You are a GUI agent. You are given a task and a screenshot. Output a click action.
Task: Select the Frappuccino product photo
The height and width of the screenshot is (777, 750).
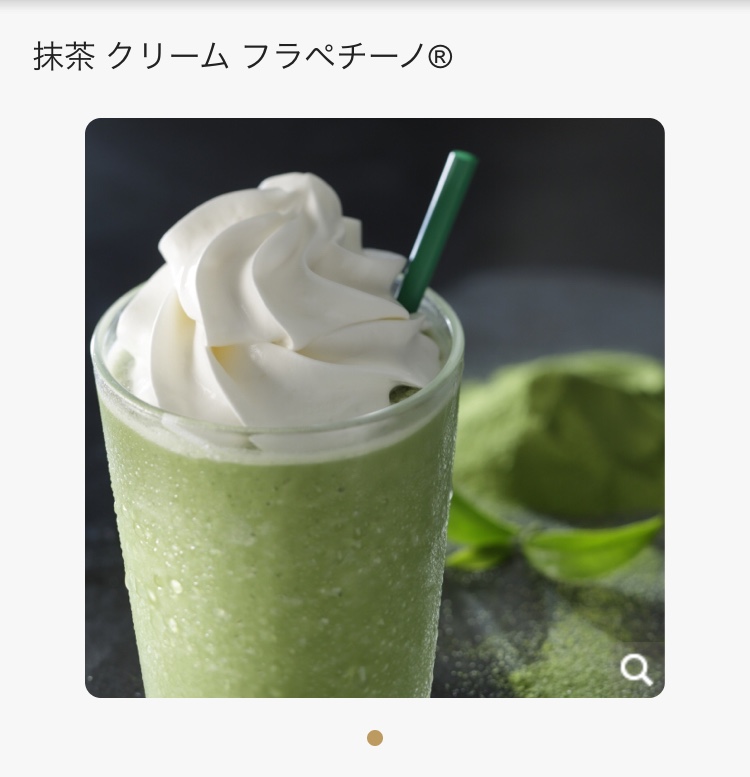[x=375, y=407]
